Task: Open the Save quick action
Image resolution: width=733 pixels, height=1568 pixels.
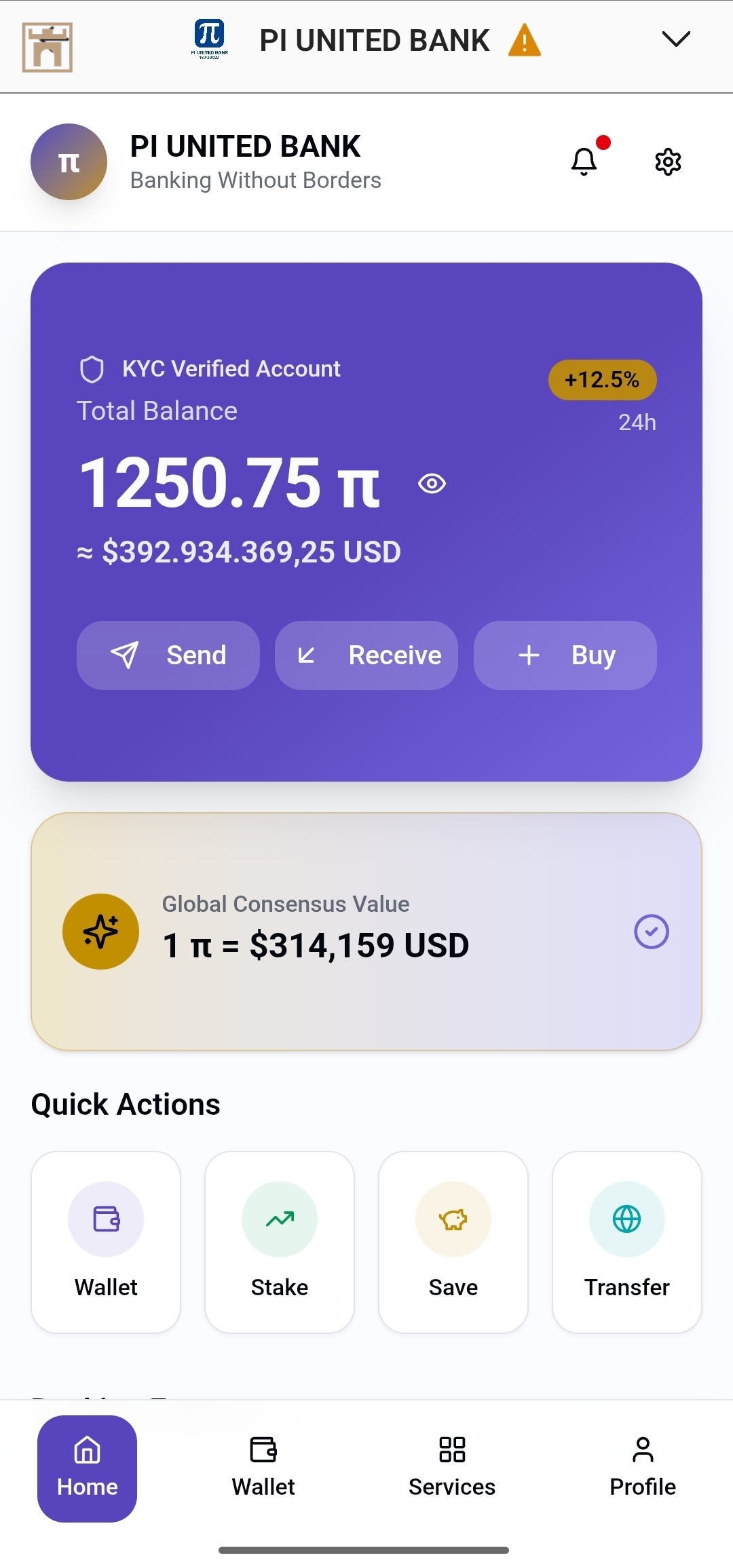Action: [x=453, y=1242]
